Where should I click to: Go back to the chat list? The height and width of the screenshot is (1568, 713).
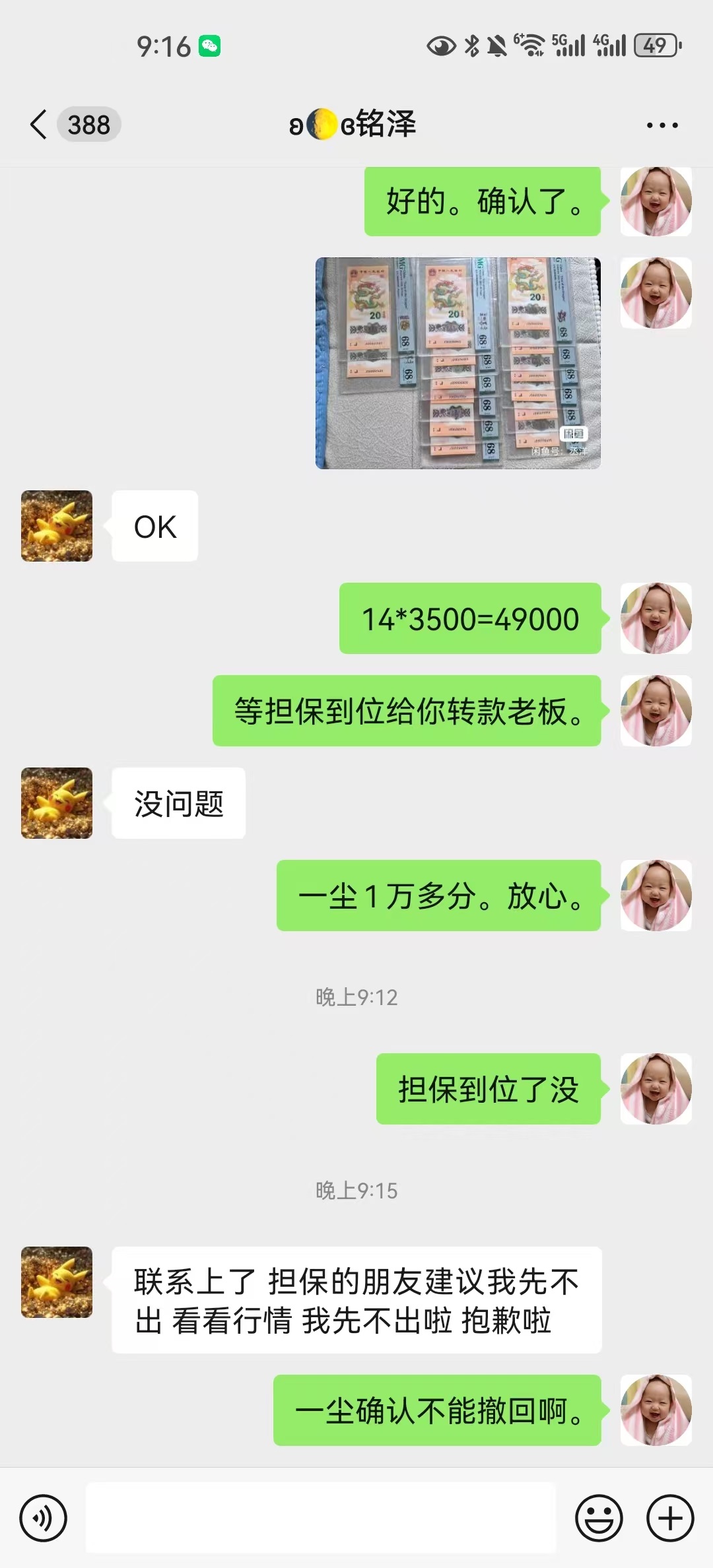(40, 125)
